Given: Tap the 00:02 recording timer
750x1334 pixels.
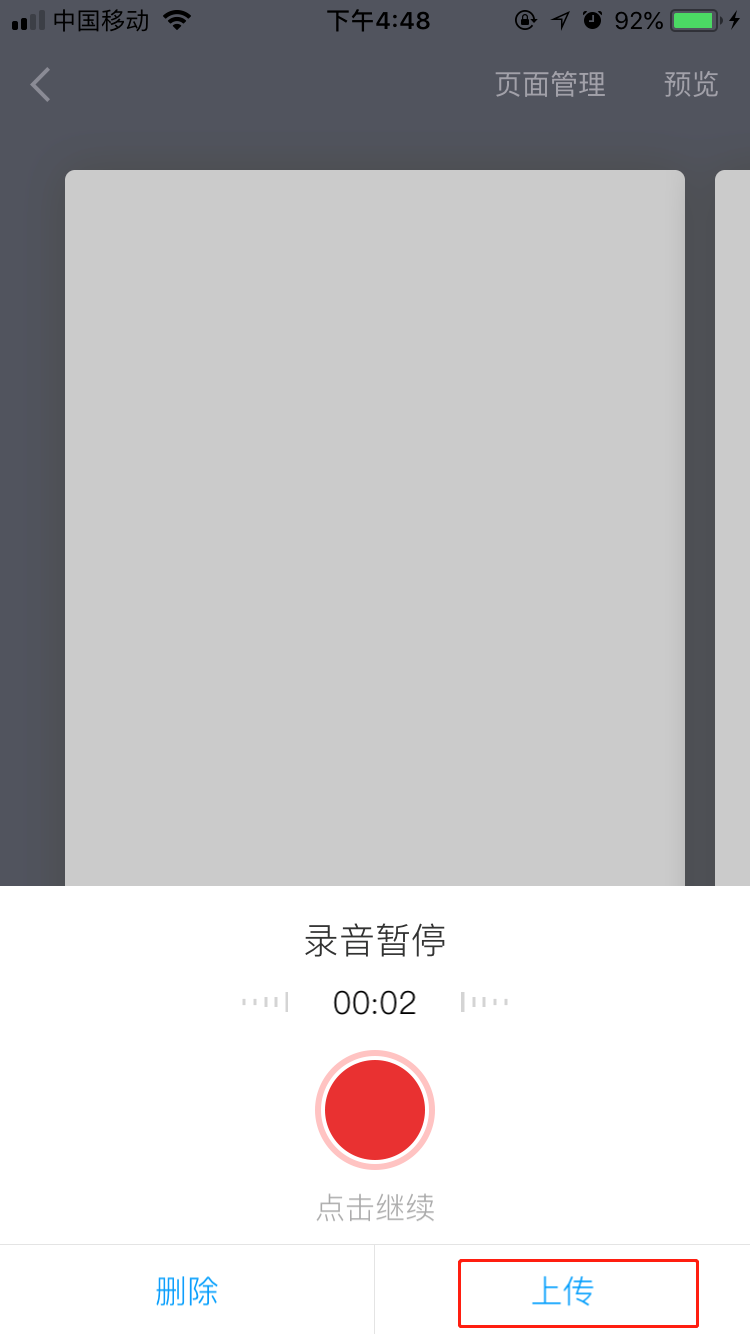Looking at the screenshot, I should click(x=374, y=1002).
